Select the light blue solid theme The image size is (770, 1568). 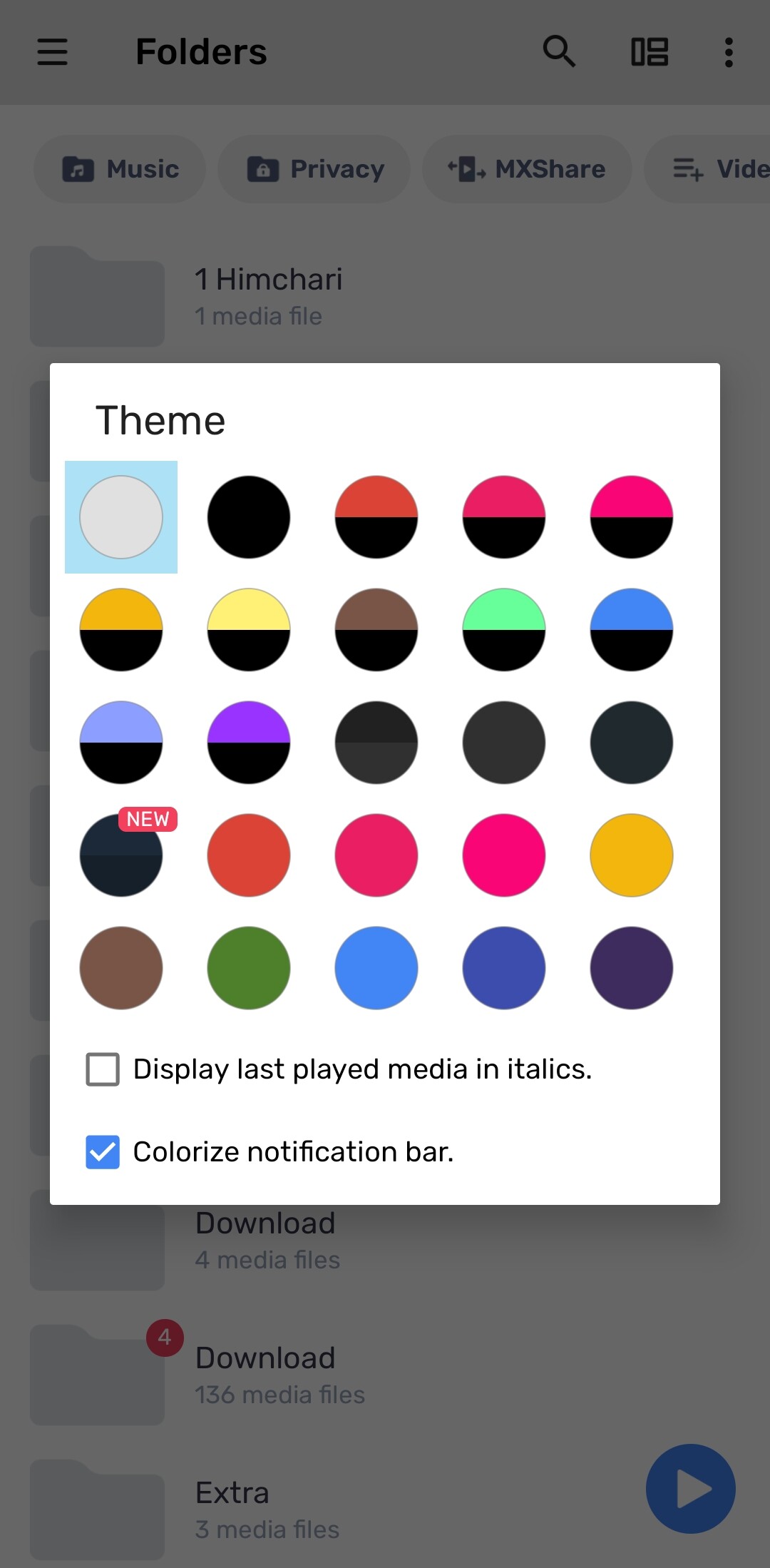376,968
